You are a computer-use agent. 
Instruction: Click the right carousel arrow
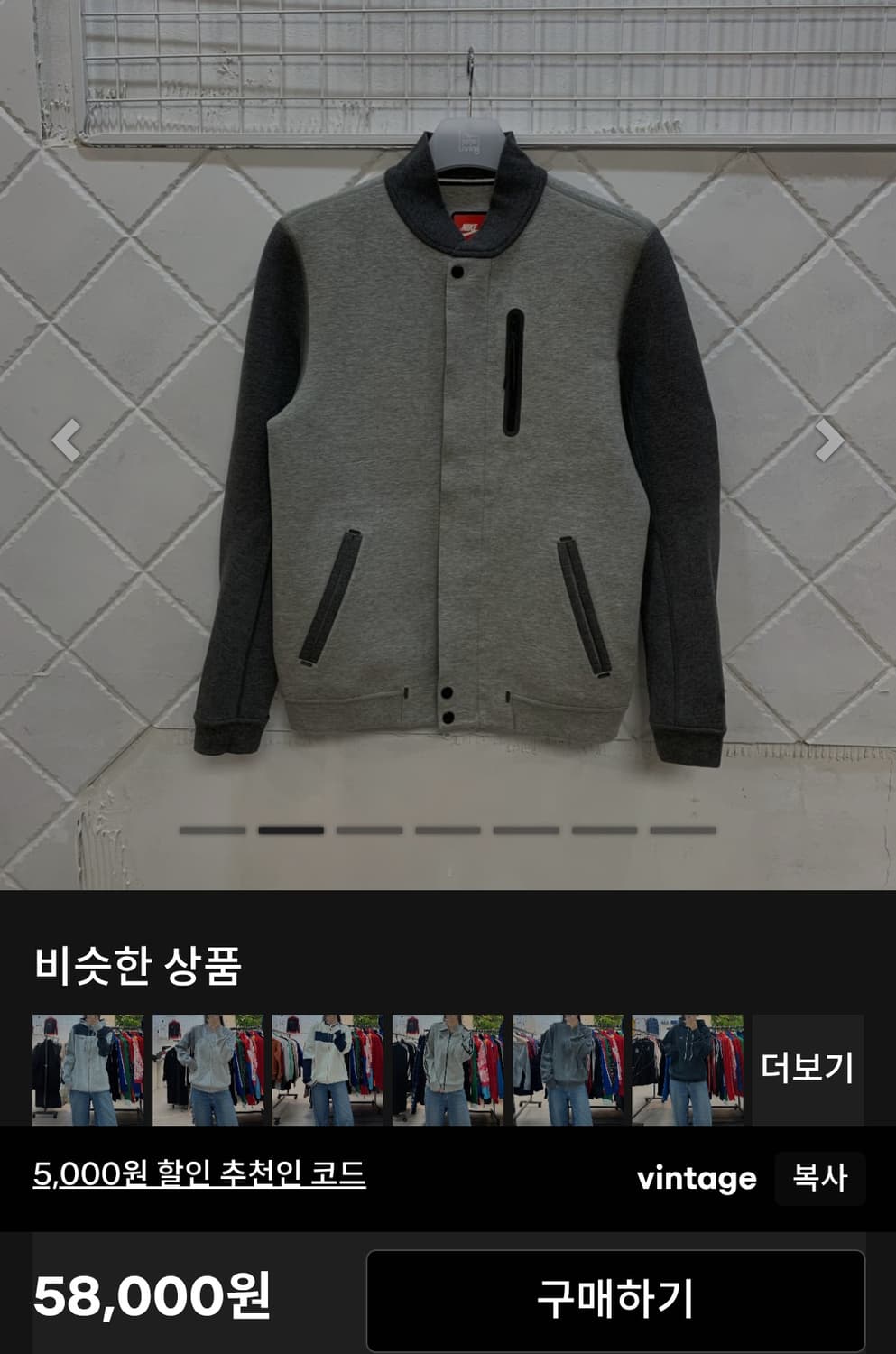coord(830,440)
